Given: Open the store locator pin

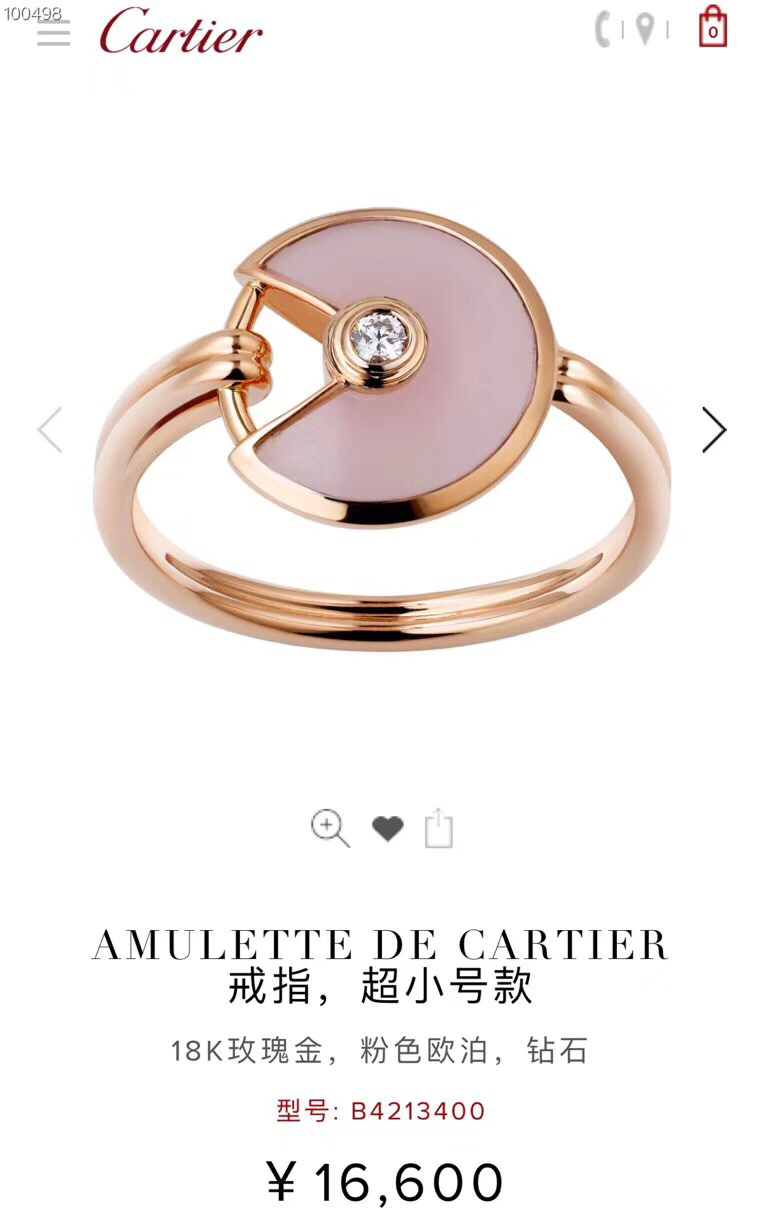Looking at the screenshot, I should tap(645, 30).
